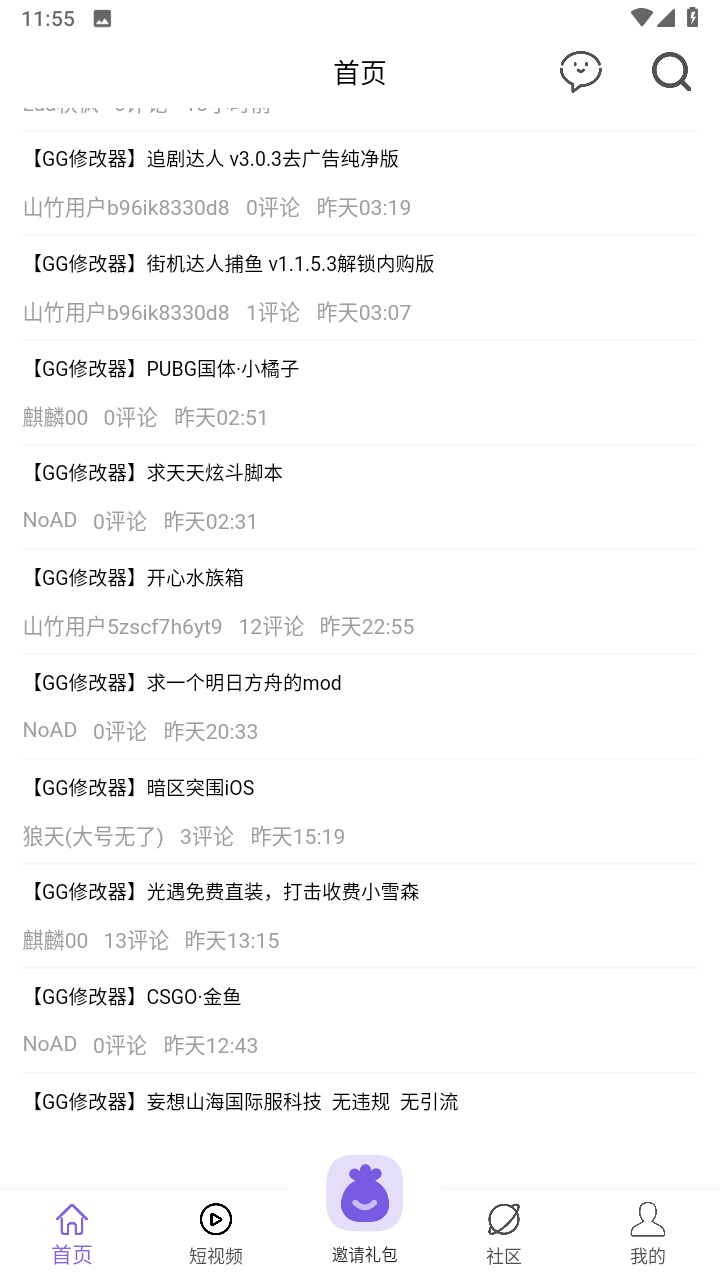
Task: Open the search icon in the top bar
Action: click(x=671, y=72)
